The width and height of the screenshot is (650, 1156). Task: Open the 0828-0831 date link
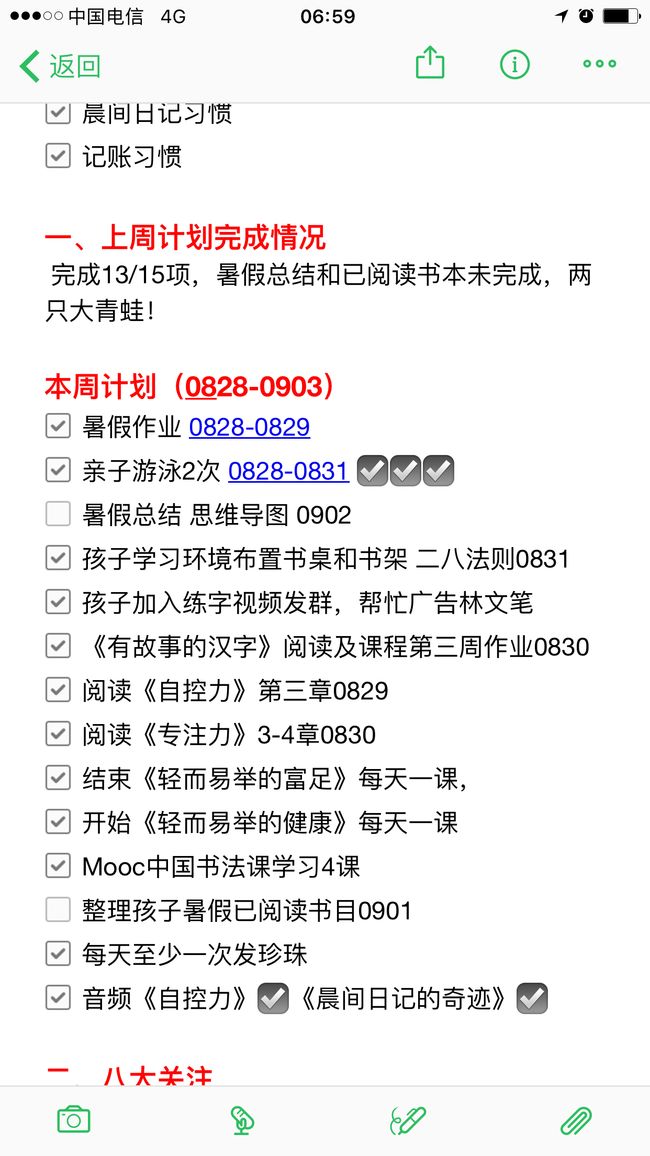click(288, 471)
